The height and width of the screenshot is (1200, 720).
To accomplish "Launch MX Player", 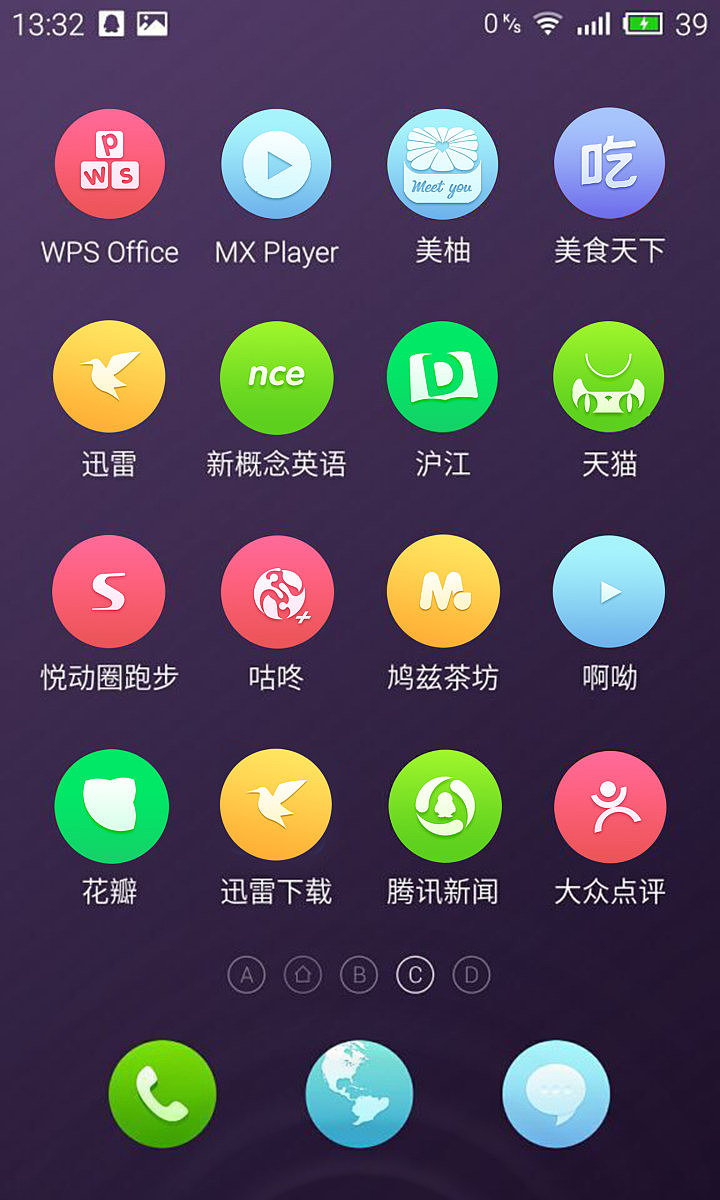I will [x=276, y=164].
